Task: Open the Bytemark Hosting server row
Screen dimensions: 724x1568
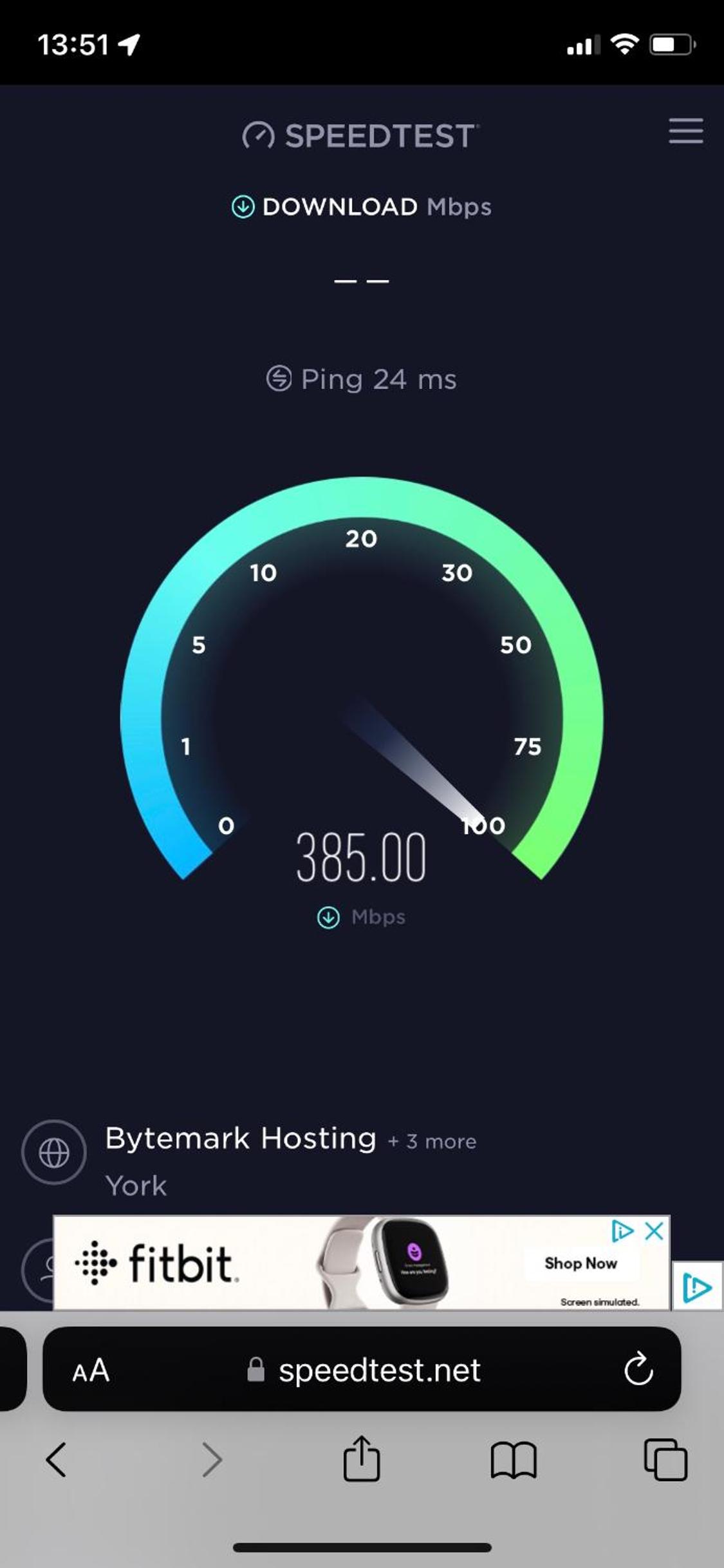Action: click(x=291, y=1161)
